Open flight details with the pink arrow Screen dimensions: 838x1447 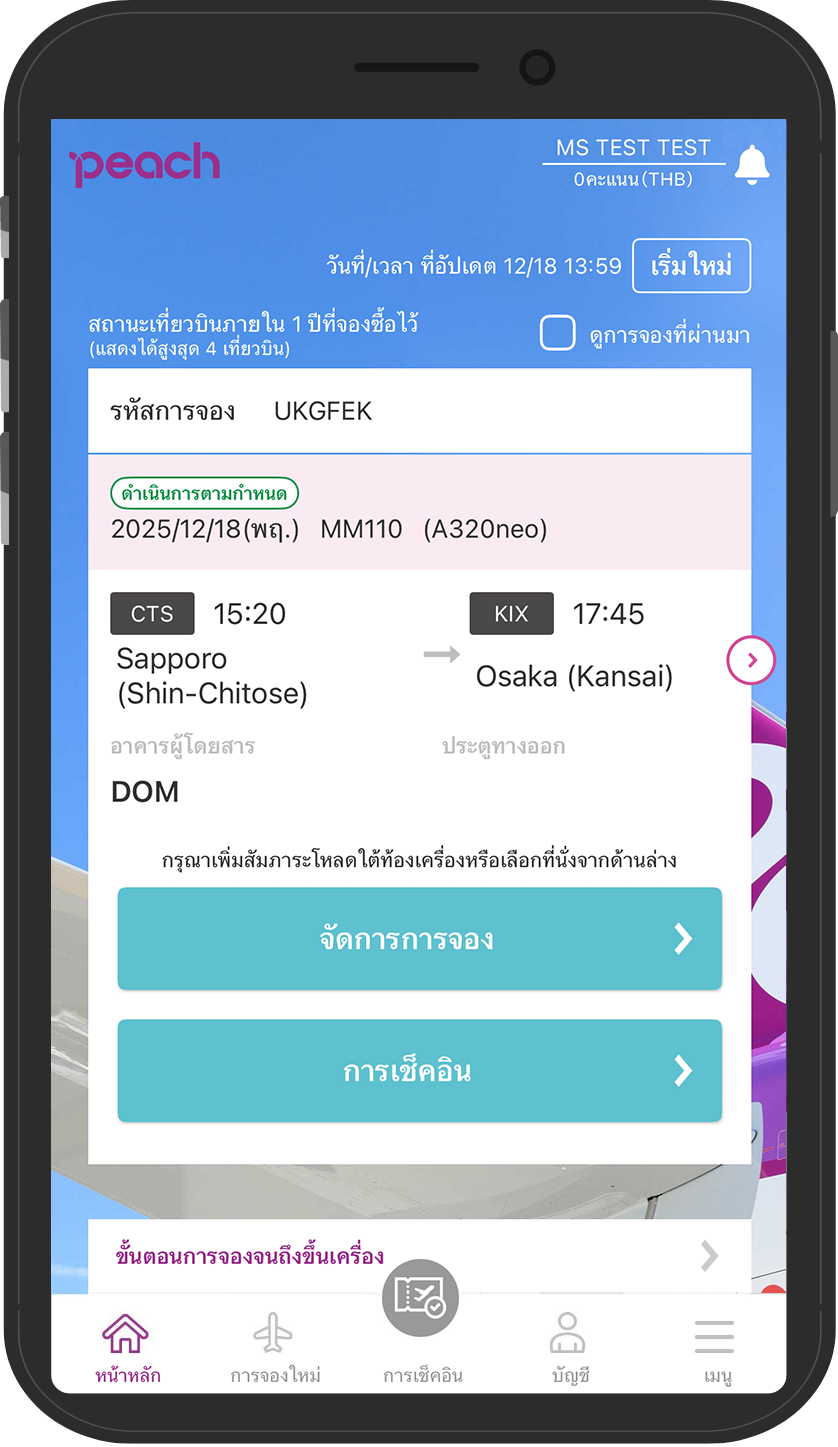pyautogui.click(x=751, y=660)
